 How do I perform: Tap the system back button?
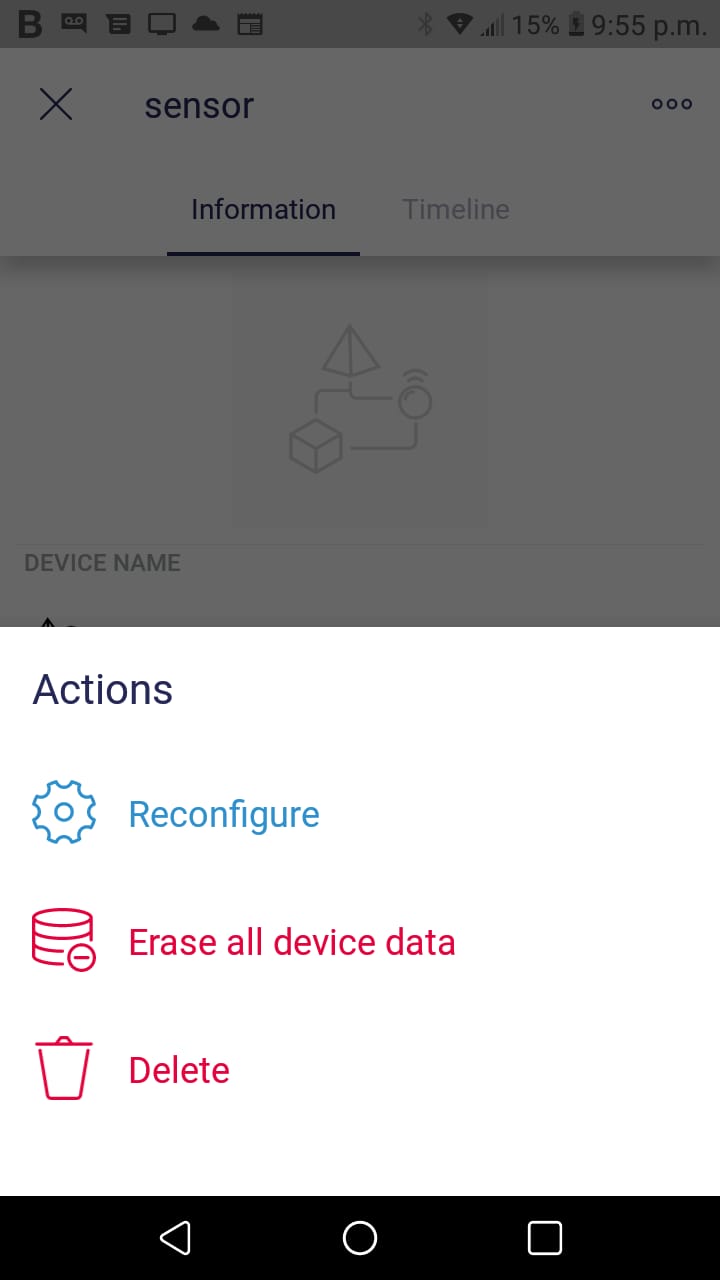(175, 1238)
